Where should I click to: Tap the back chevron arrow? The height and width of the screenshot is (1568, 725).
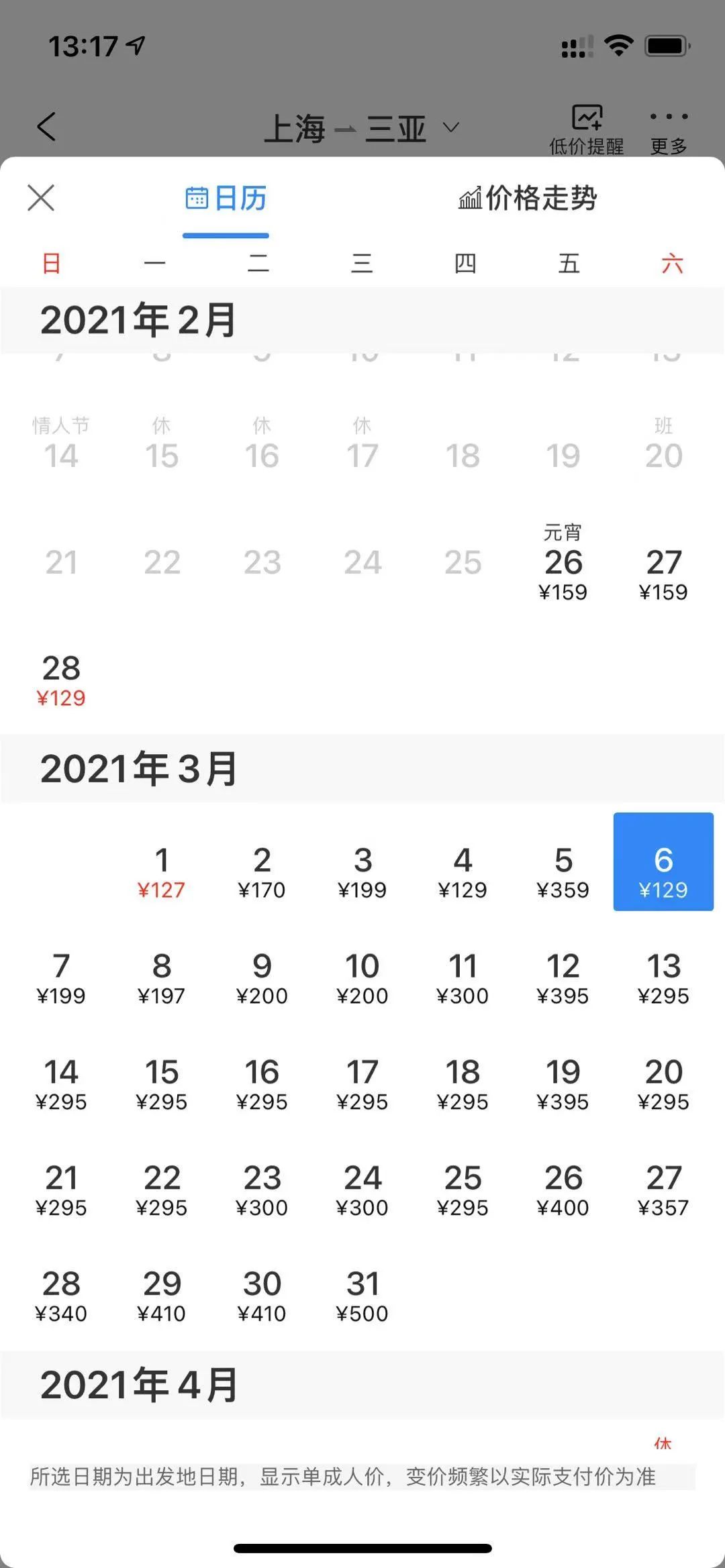[x=45, y=127]
